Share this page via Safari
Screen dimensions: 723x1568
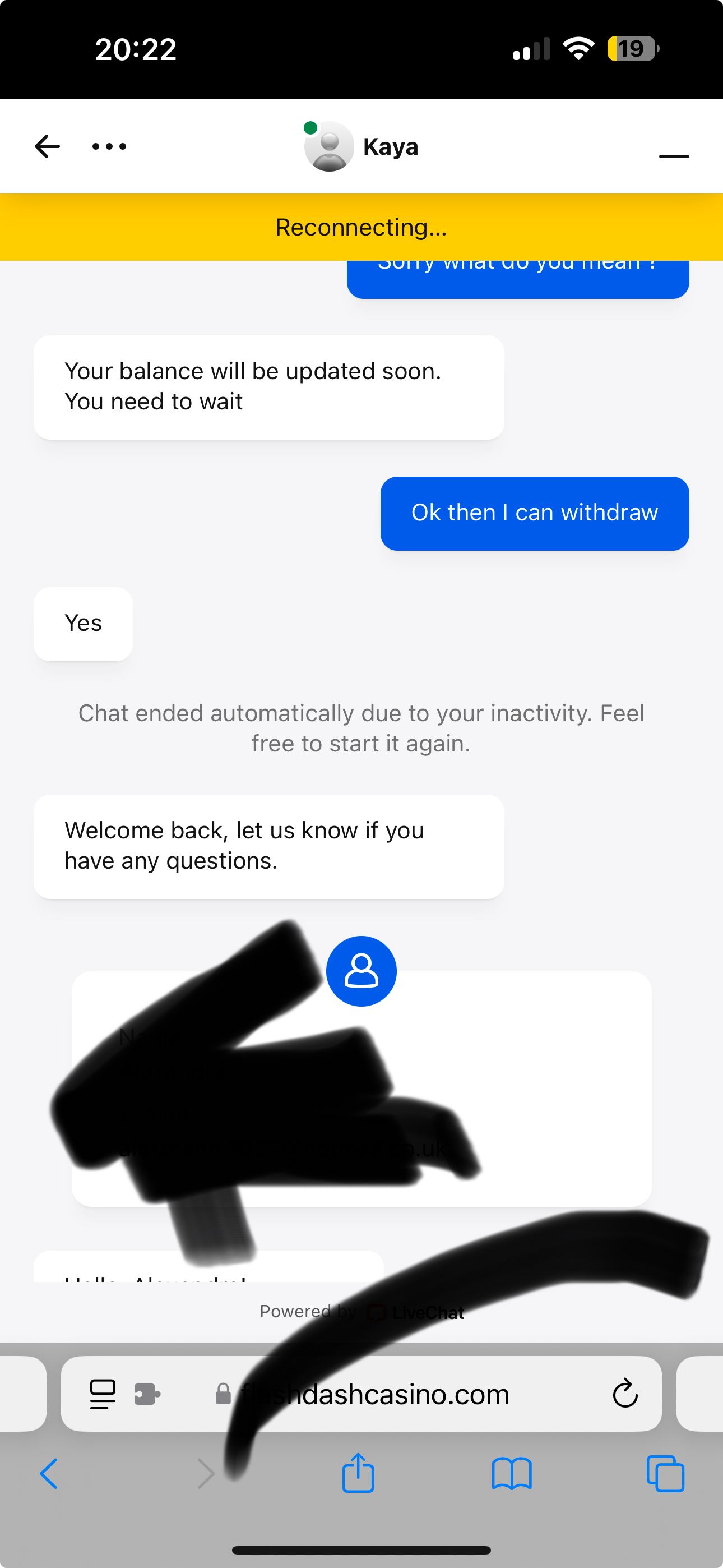click(358, 1474)
